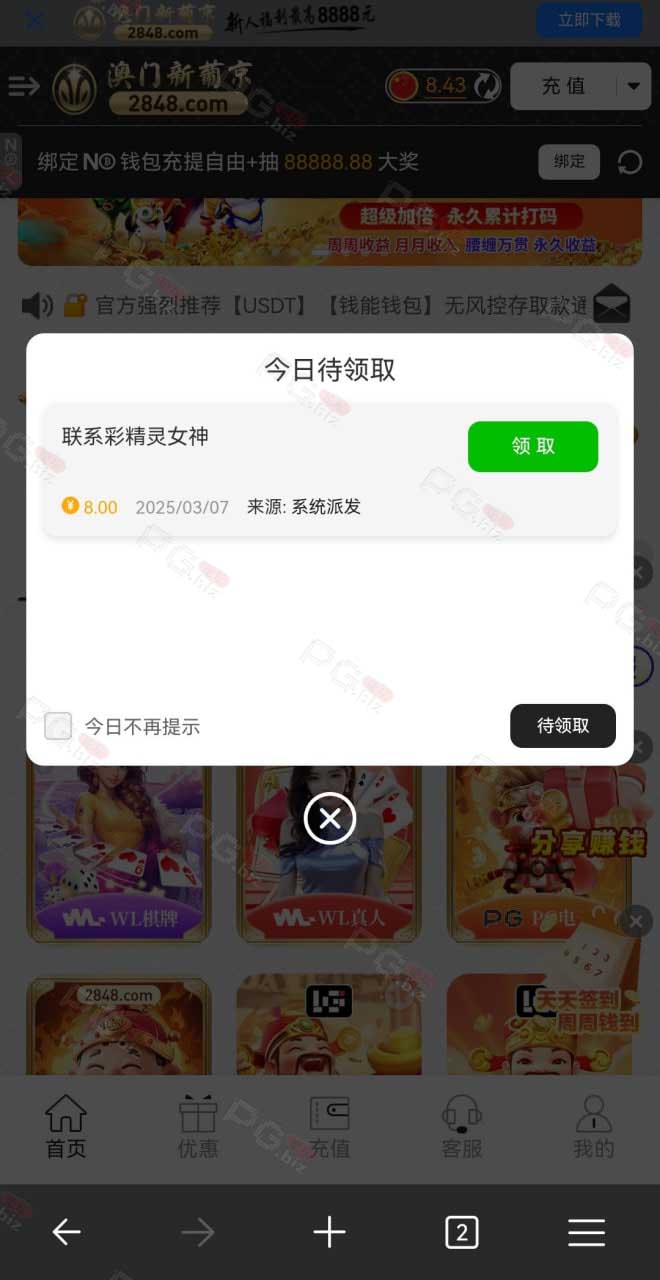660x1280 pixels.
Task: Switch to the 充值 tab in bottom bar
Action: click(x=330, y=1128)
